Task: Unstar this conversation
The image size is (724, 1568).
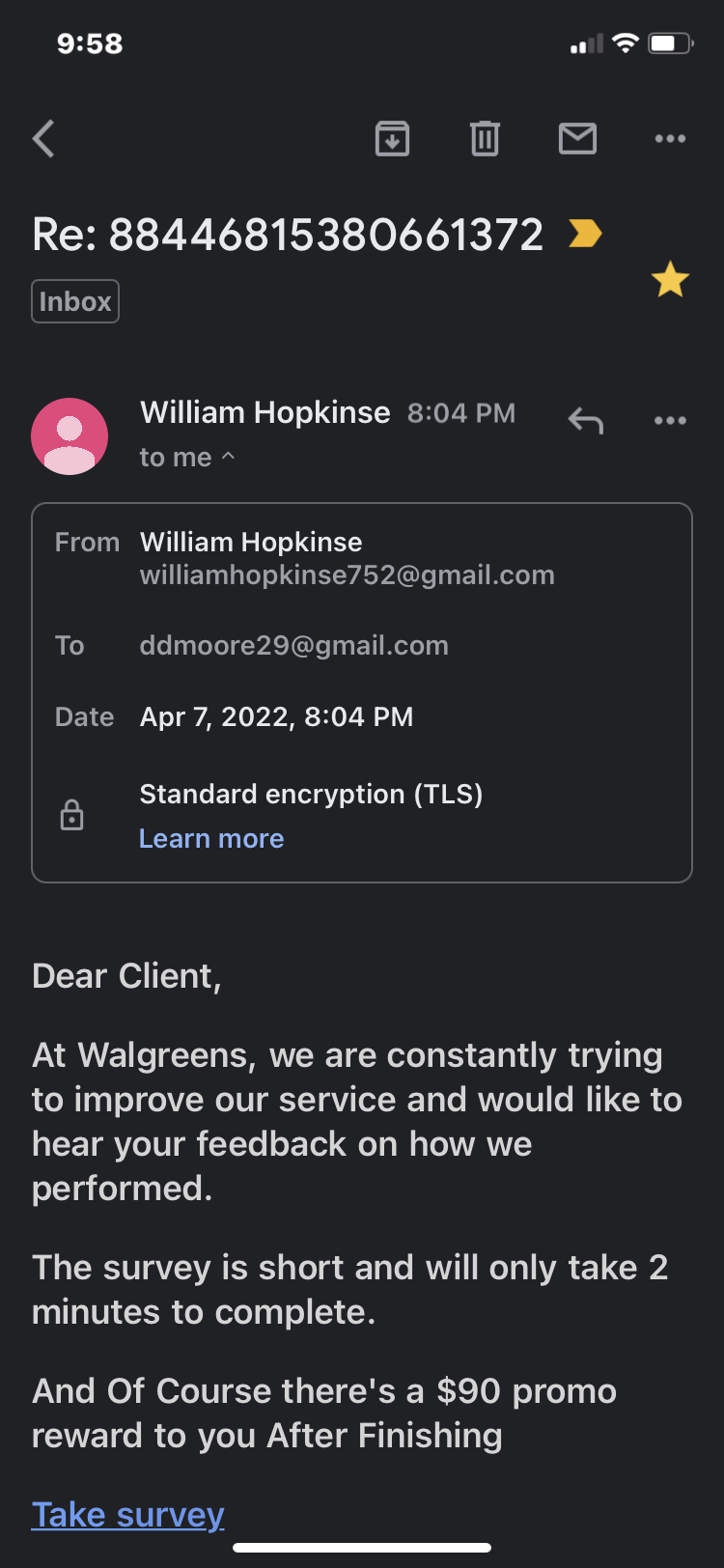Action: 670,280
